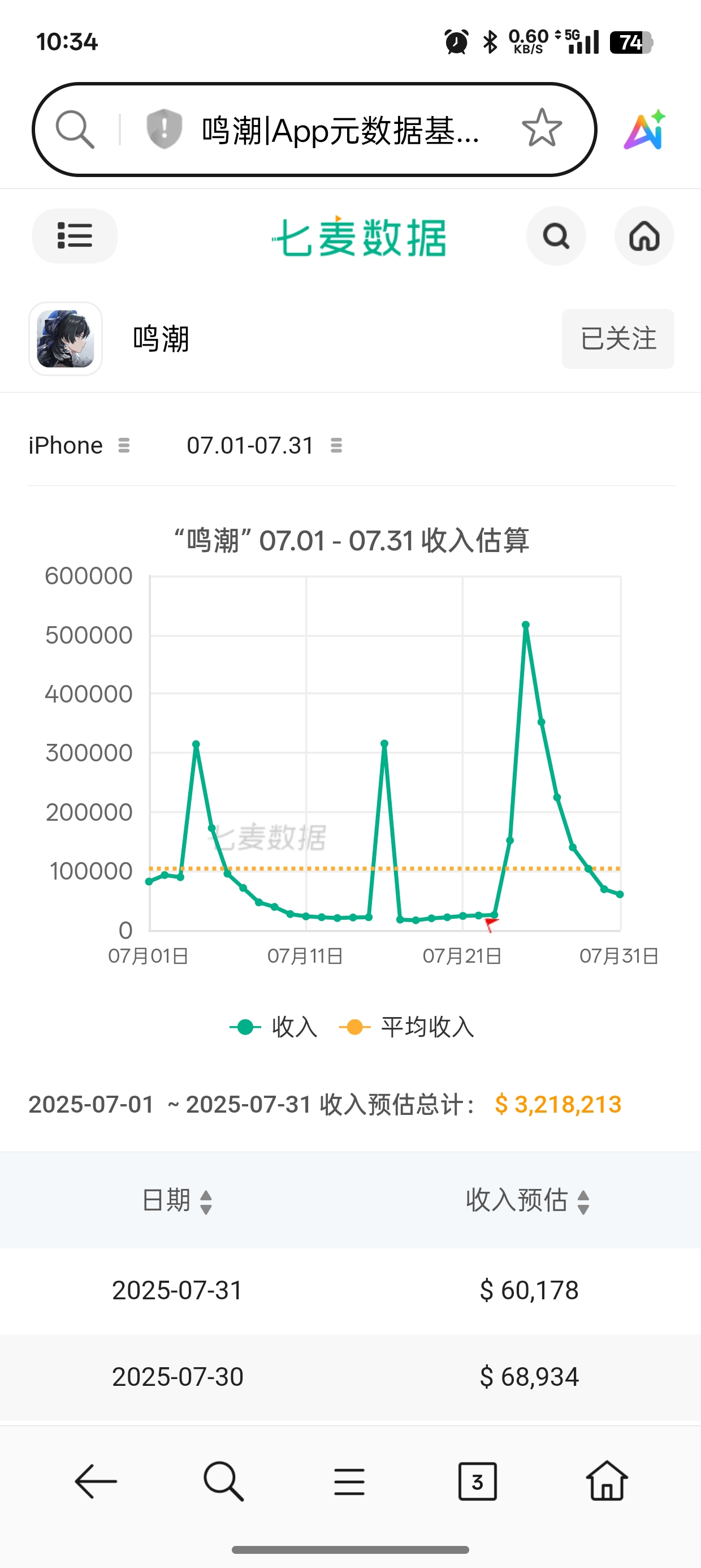Open the tab switcher showing 3 tabs
This screenshot has height=1568, width=701.
click(x=478, y=1481)
